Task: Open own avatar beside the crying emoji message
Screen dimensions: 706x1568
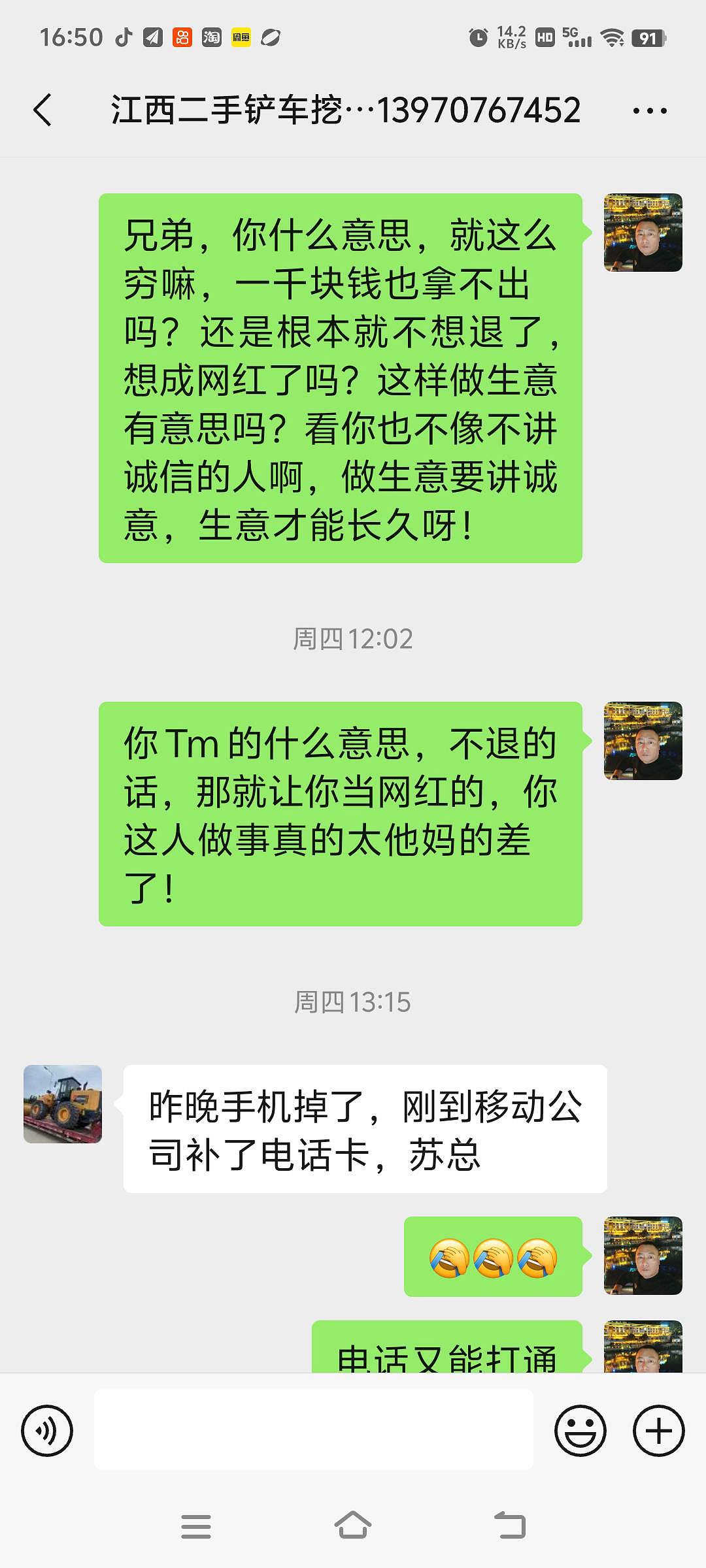Action: [643, 1255]
